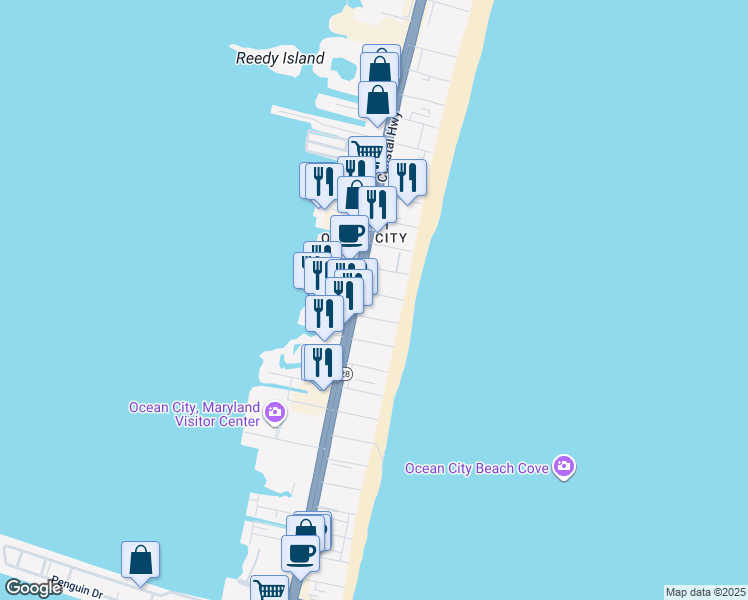Viewport: 748px width, 600px height.
Task: Select the restaurant marker on the beach side of Coastal Hwy
Action: tap(407, 180)
